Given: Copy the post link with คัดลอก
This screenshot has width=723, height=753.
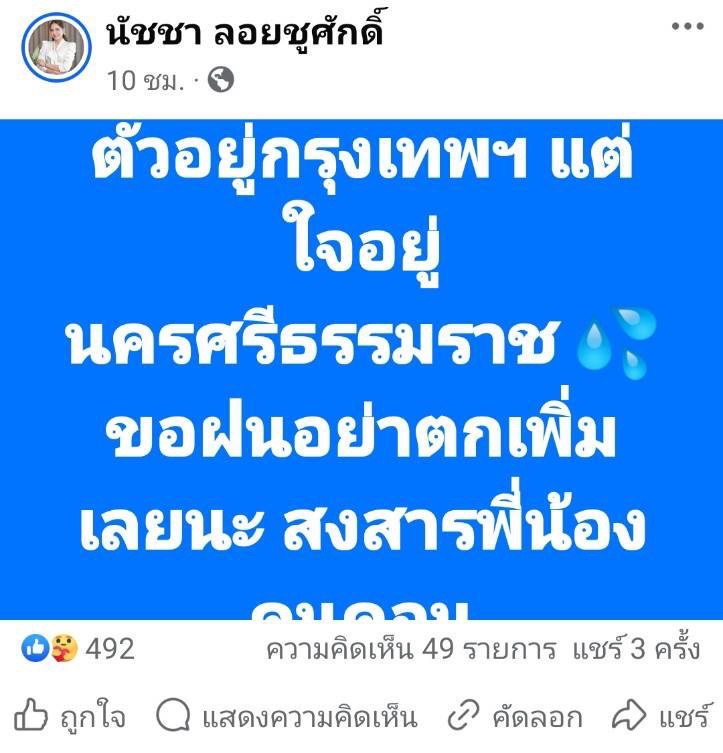Looking at the screenshot, I should (x=516, y=716).
